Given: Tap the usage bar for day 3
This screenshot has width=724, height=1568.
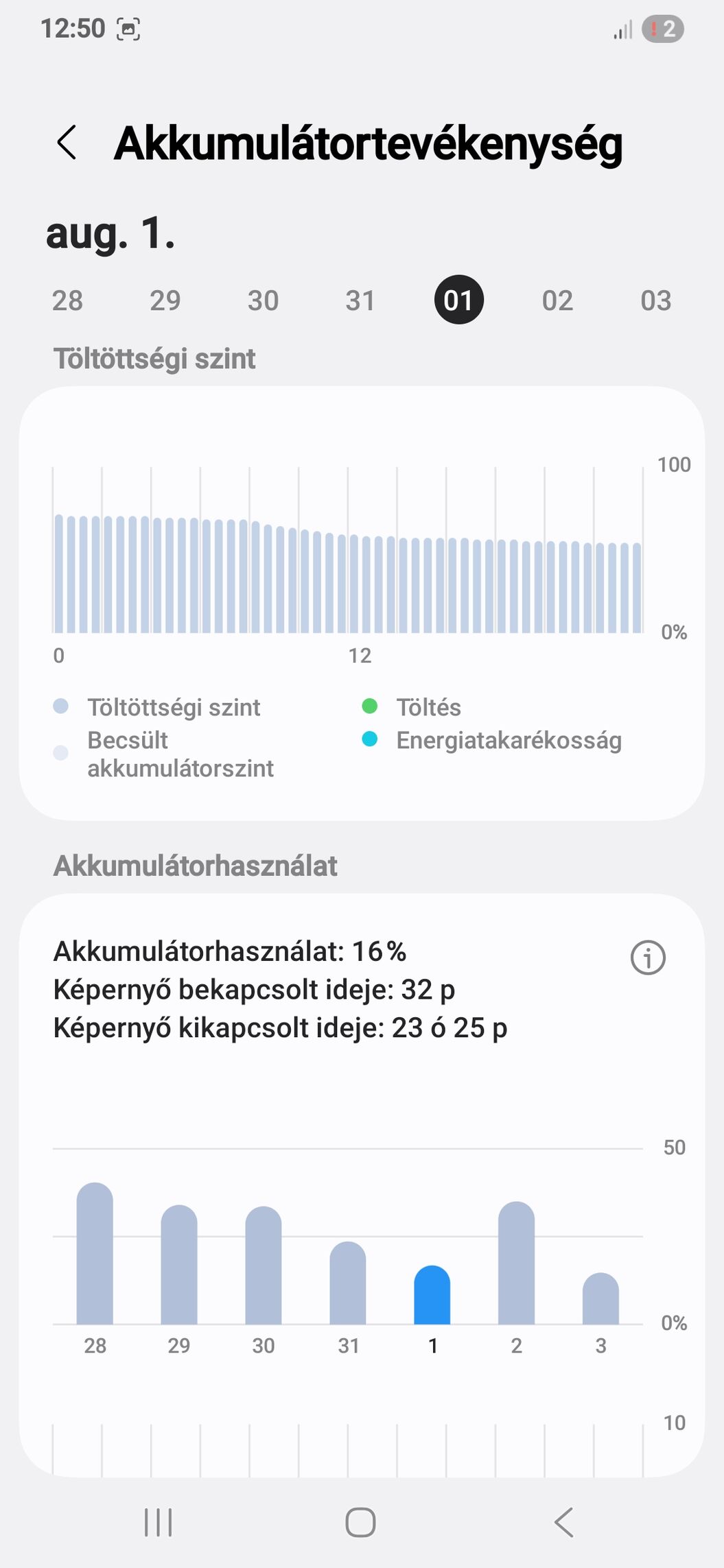Looking at the screenshot, I should 600,1298.
